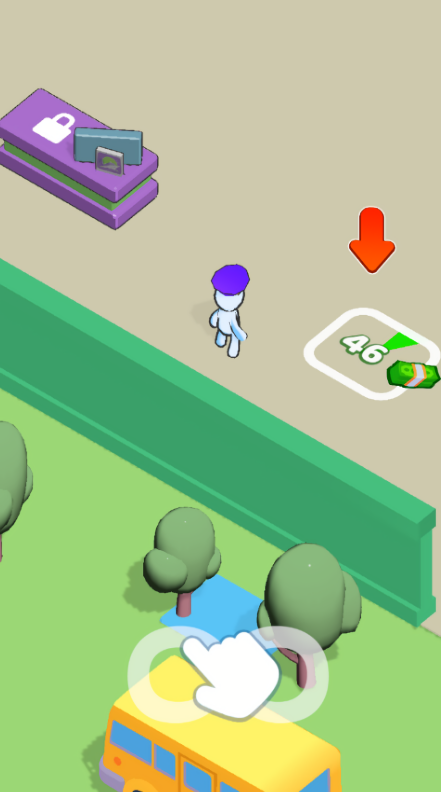This screenshot has width=441, height=792.
Task: Select the locked purple counter
Action: [79, 159]
